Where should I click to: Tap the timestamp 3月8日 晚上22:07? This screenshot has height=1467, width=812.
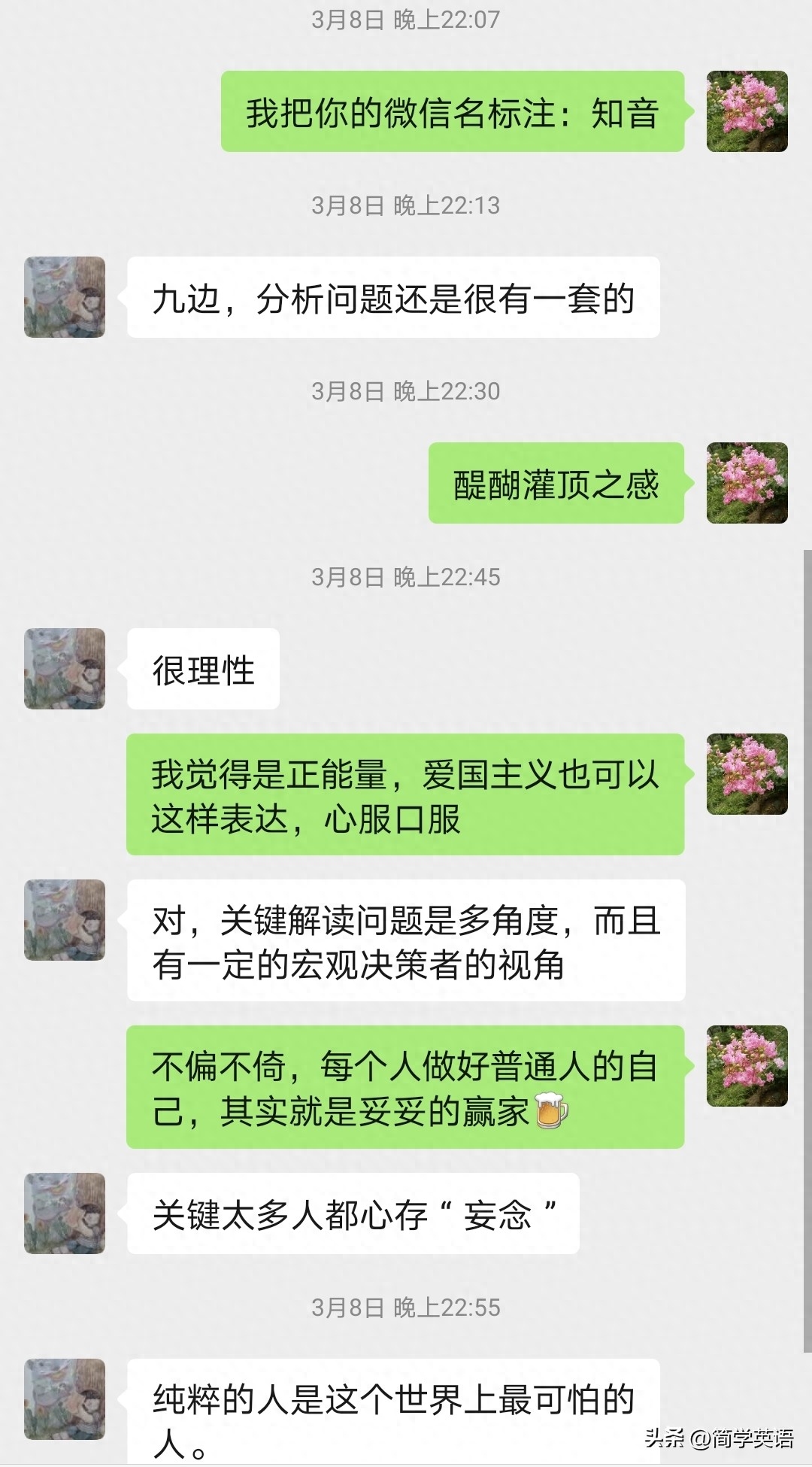click(406, 20)
